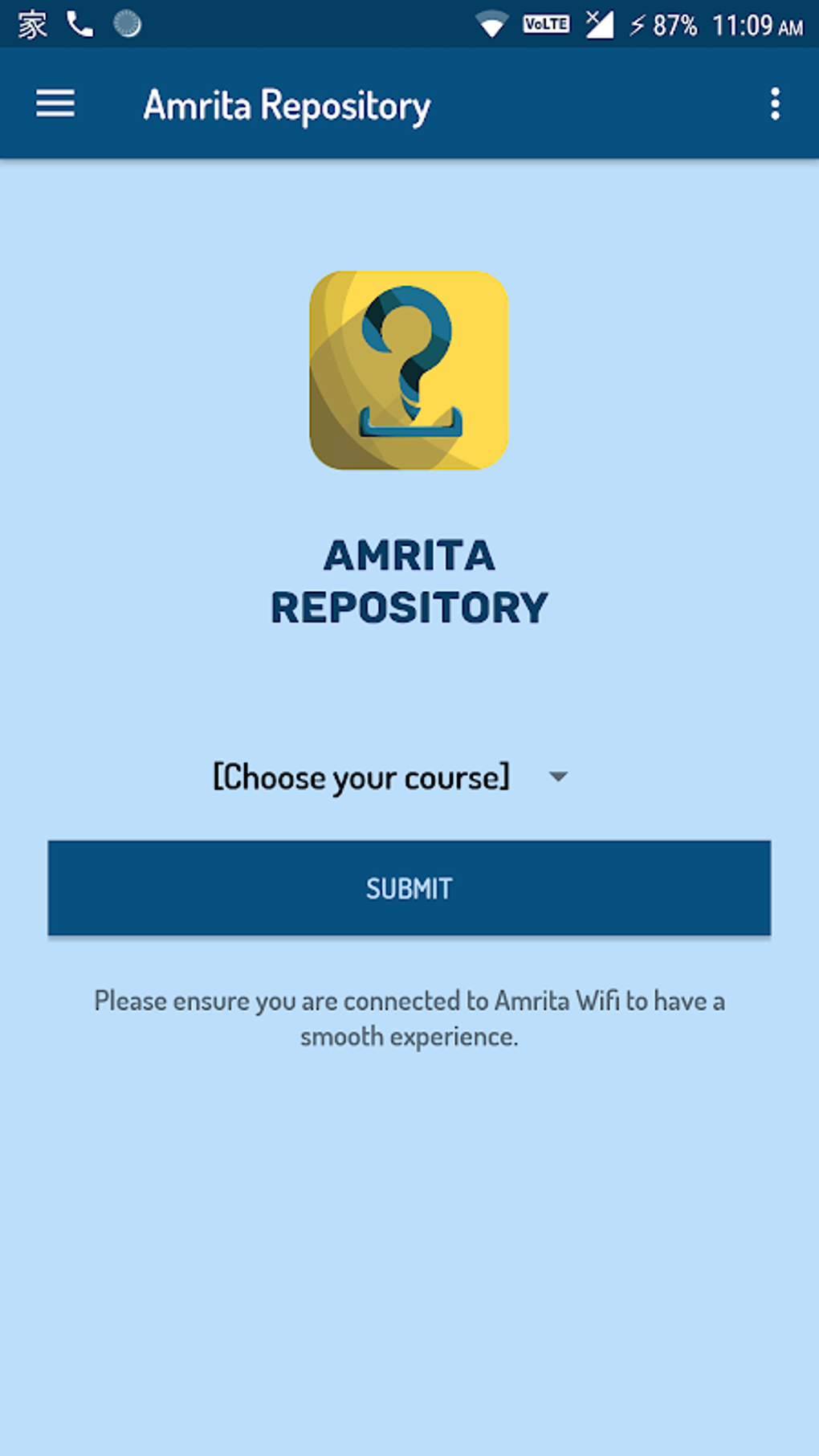The height and width of the screenshot is (1456, 819).
Task: Click the VoLTE indicator icon
Action: [x=545, y=23]
